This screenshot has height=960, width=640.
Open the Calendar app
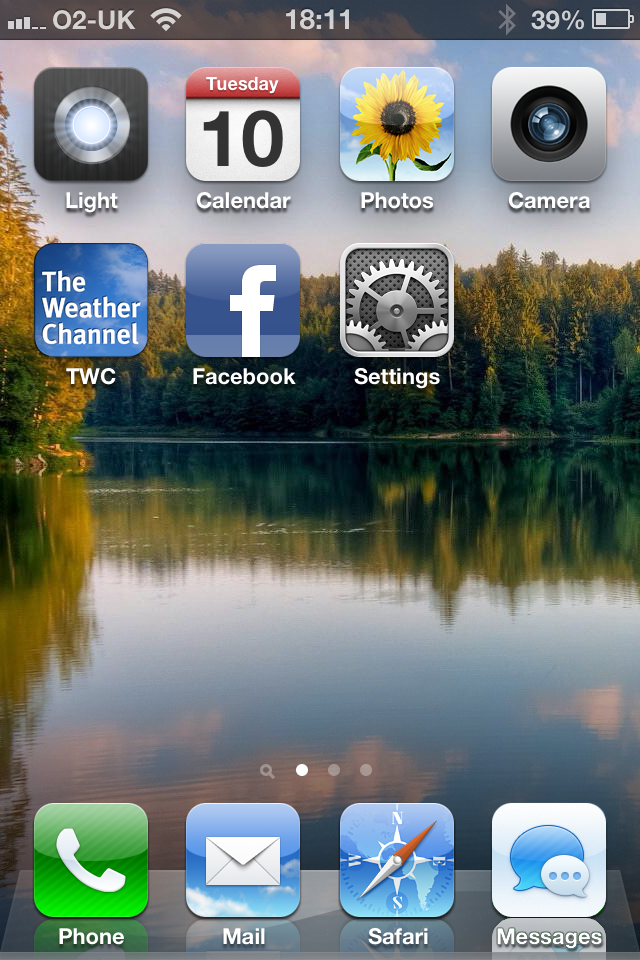tap(243, 124)
